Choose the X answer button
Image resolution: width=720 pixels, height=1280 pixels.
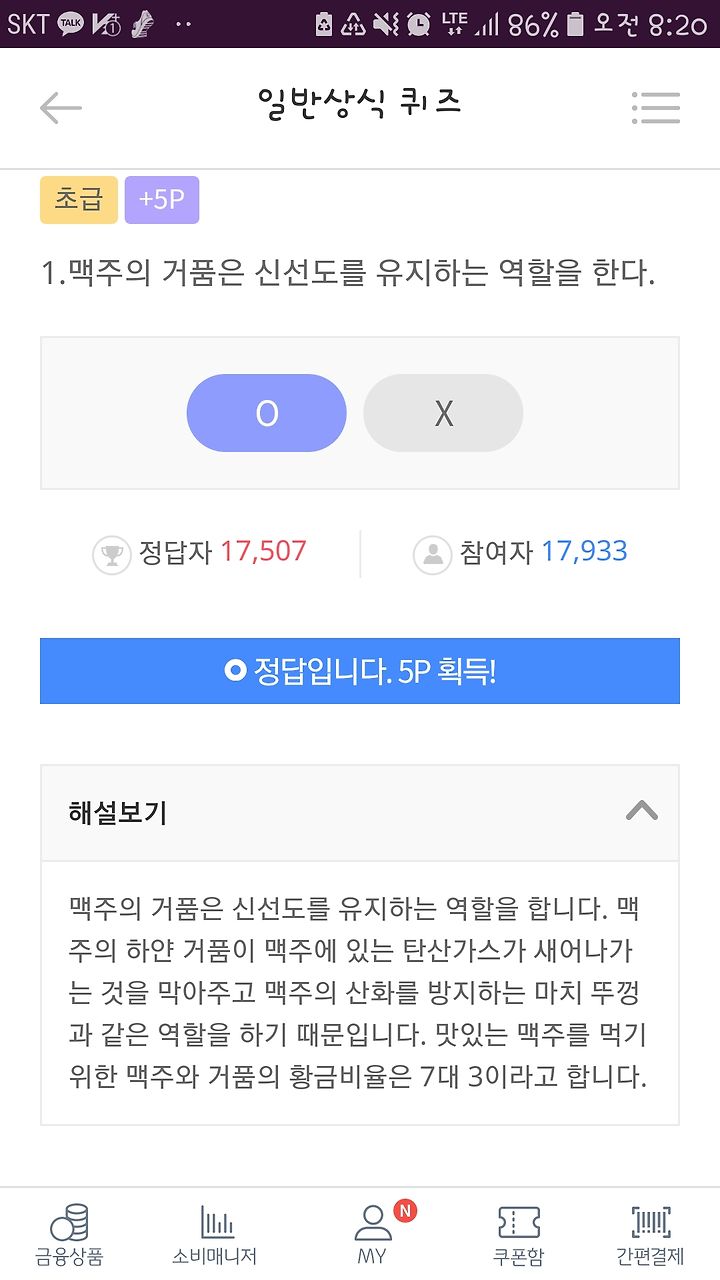pyautogui.click(x=443, y=413)
